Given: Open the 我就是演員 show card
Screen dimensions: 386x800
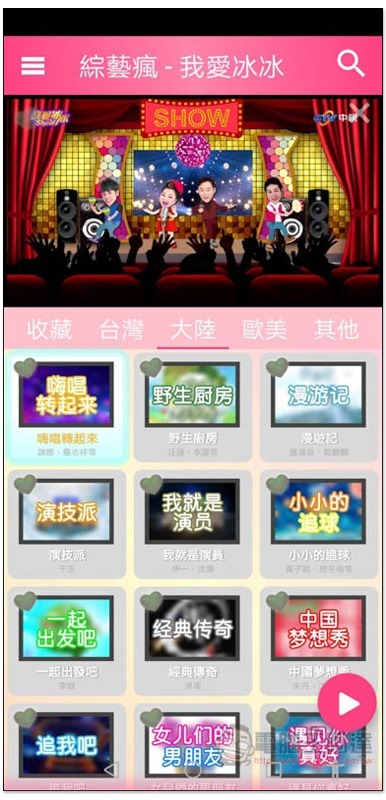Looking at the screenshot, I should (x=193, y=524).
